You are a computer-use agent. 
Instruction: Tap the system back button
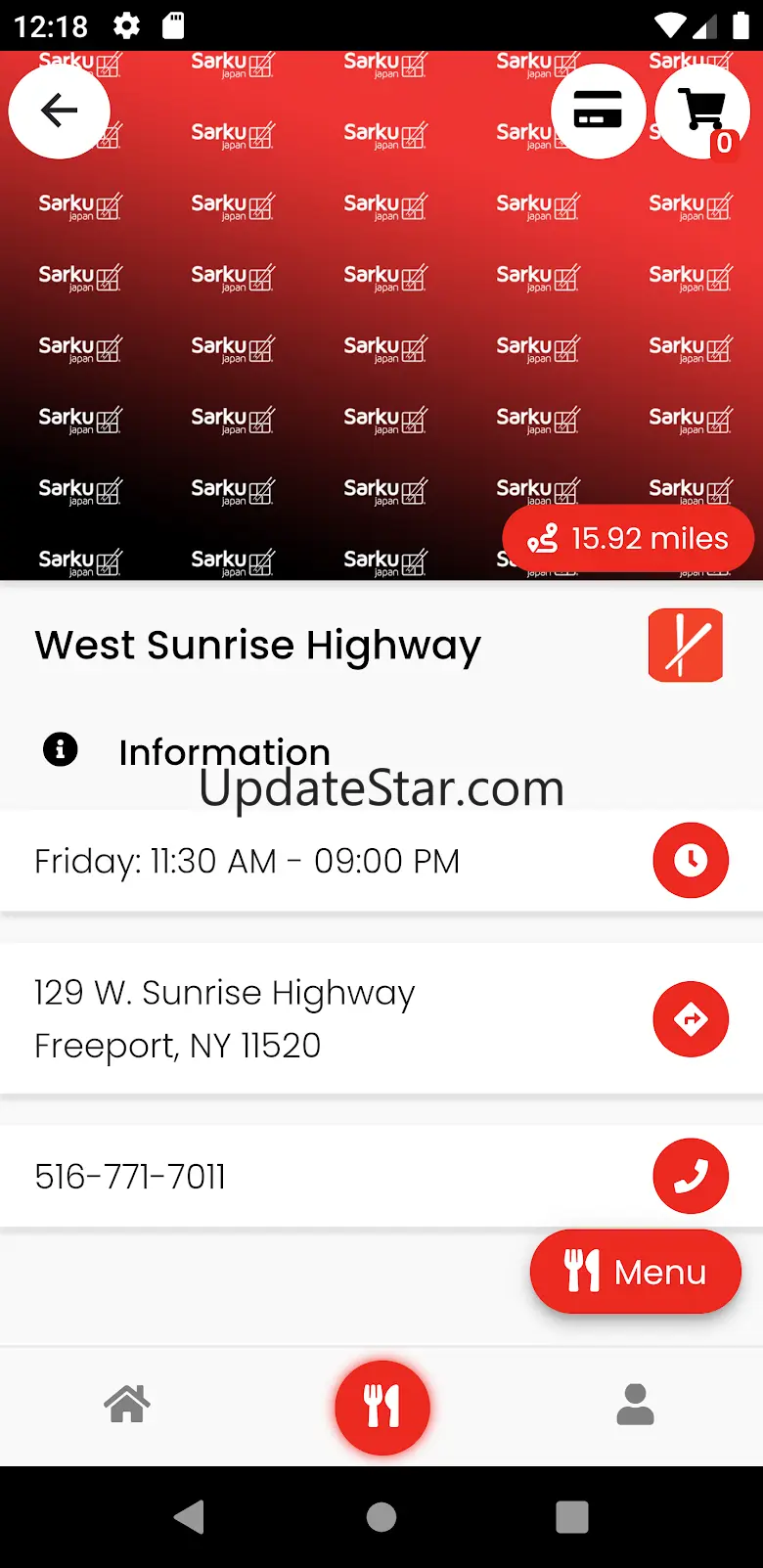click(189, 1517)
